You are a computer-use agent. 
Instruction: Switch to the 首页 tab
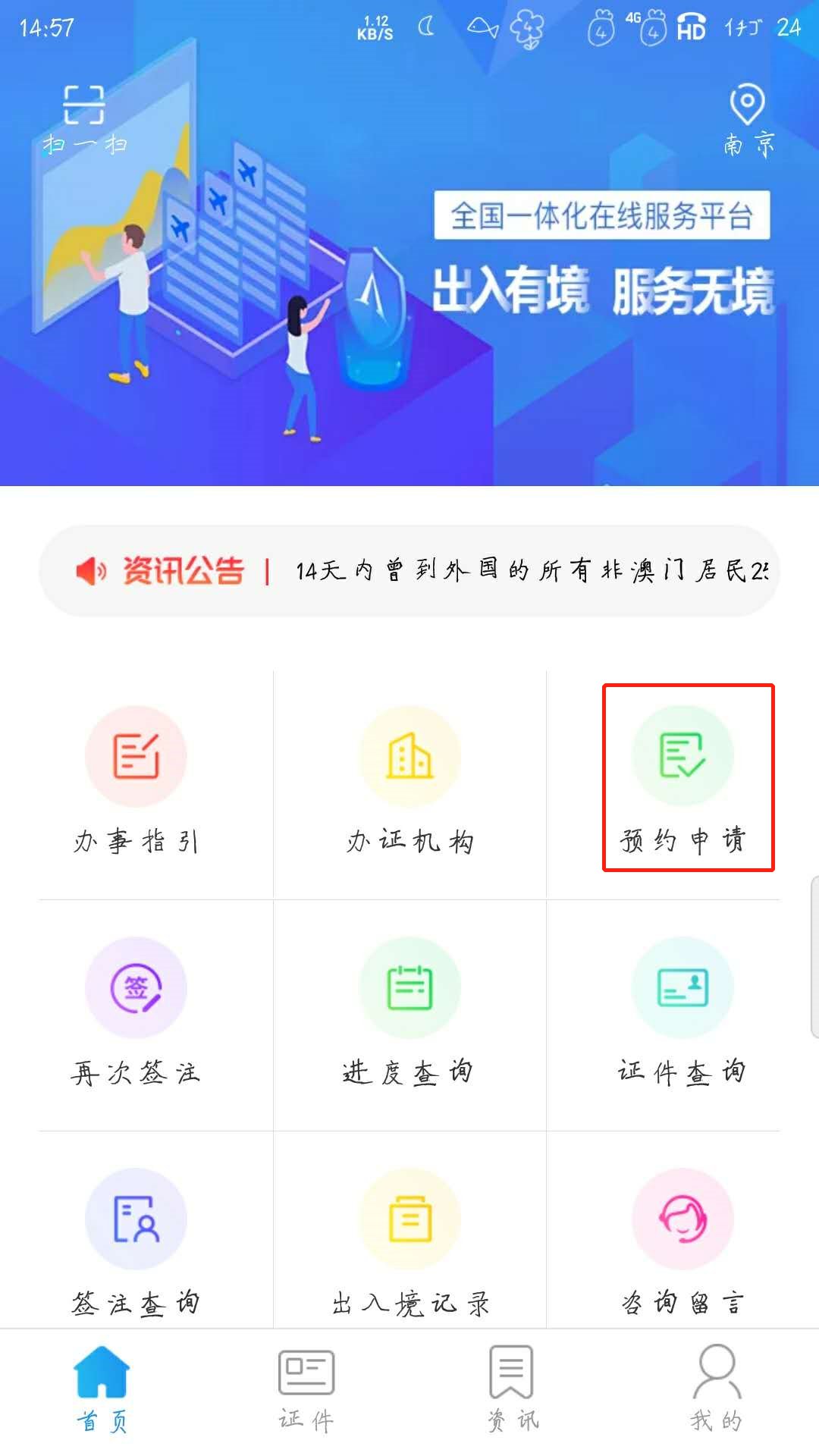[102, 1388]
